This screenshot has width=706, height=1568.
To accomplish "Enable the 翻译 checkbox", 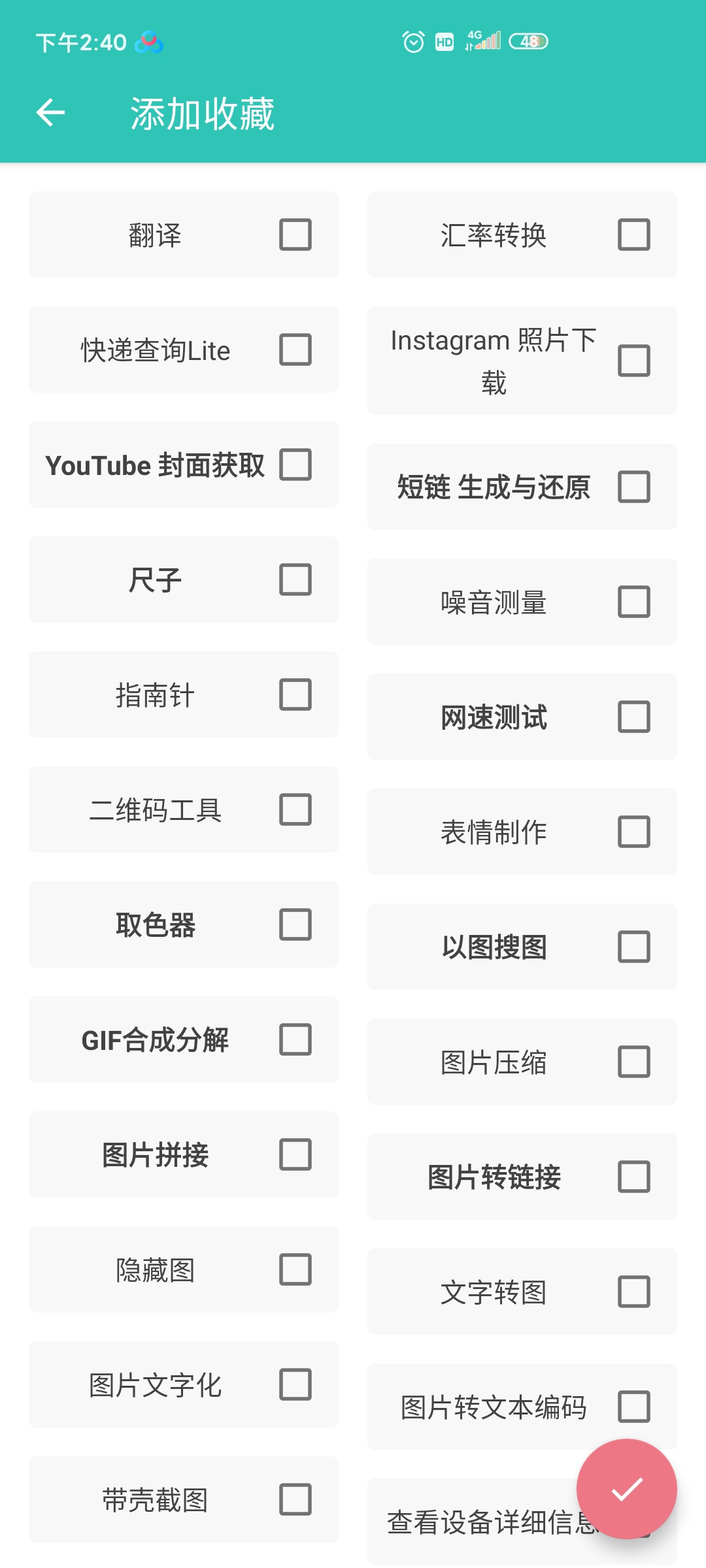I will point(295,235).
